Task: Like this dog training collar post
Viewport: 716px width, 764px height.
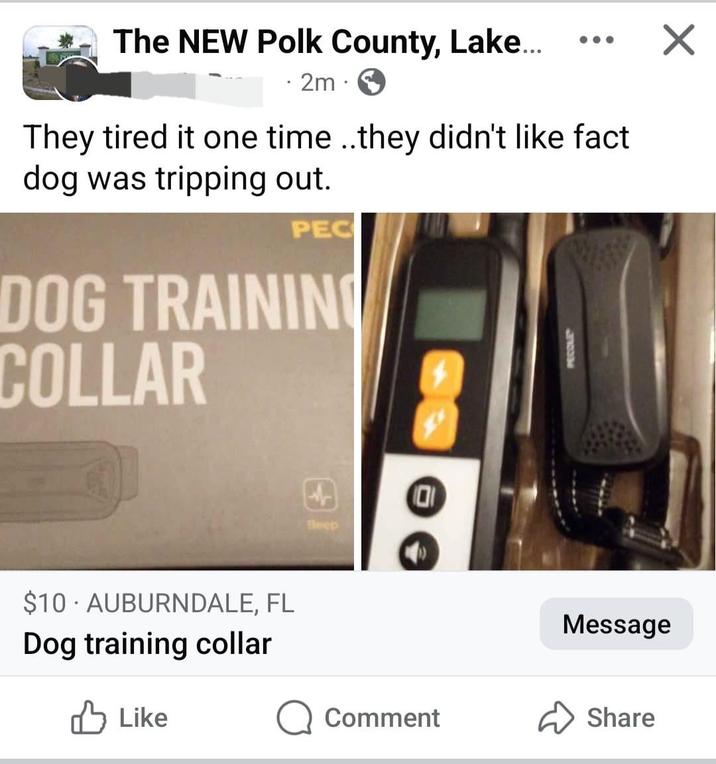Action: (119, 718)
